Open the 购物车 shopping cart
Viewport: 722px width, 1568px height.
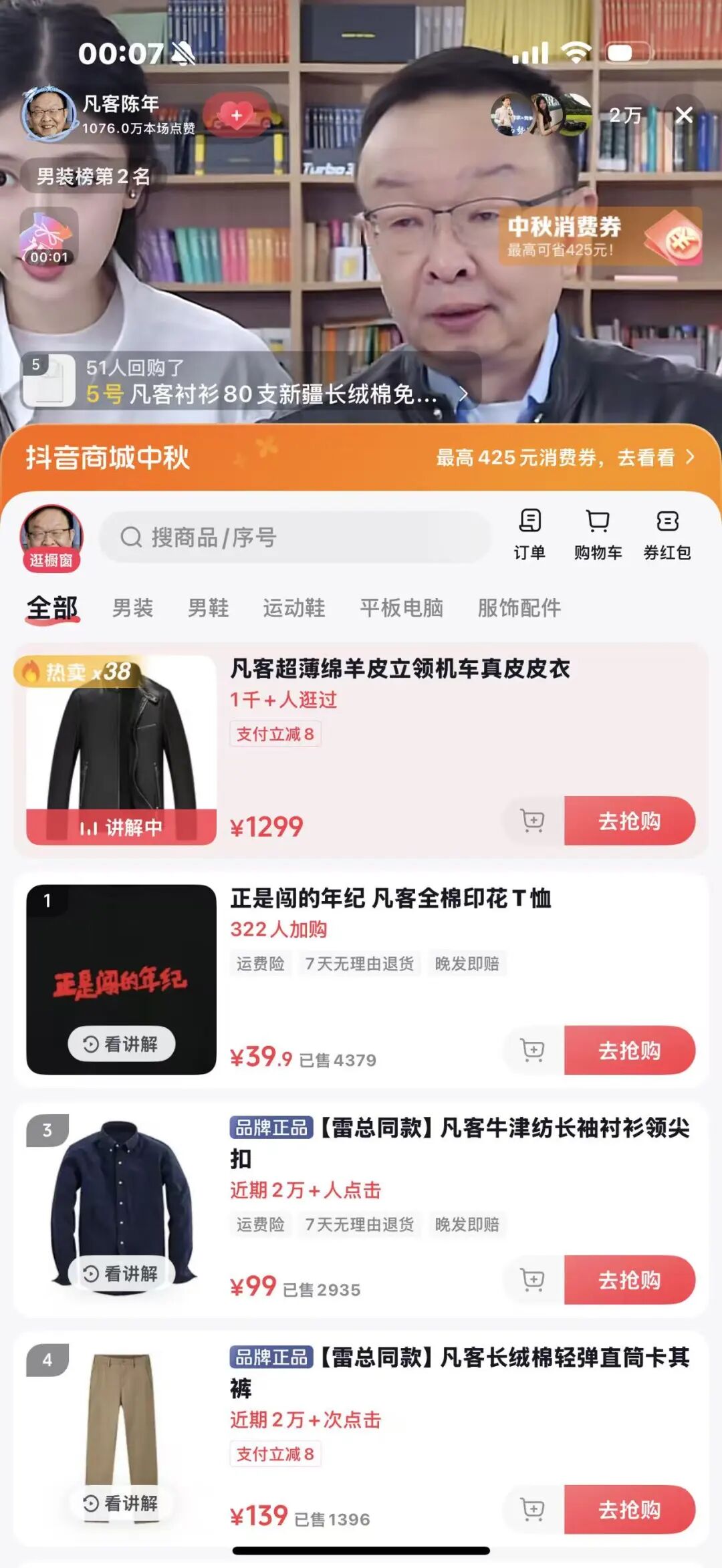click(x=598, y=533)
